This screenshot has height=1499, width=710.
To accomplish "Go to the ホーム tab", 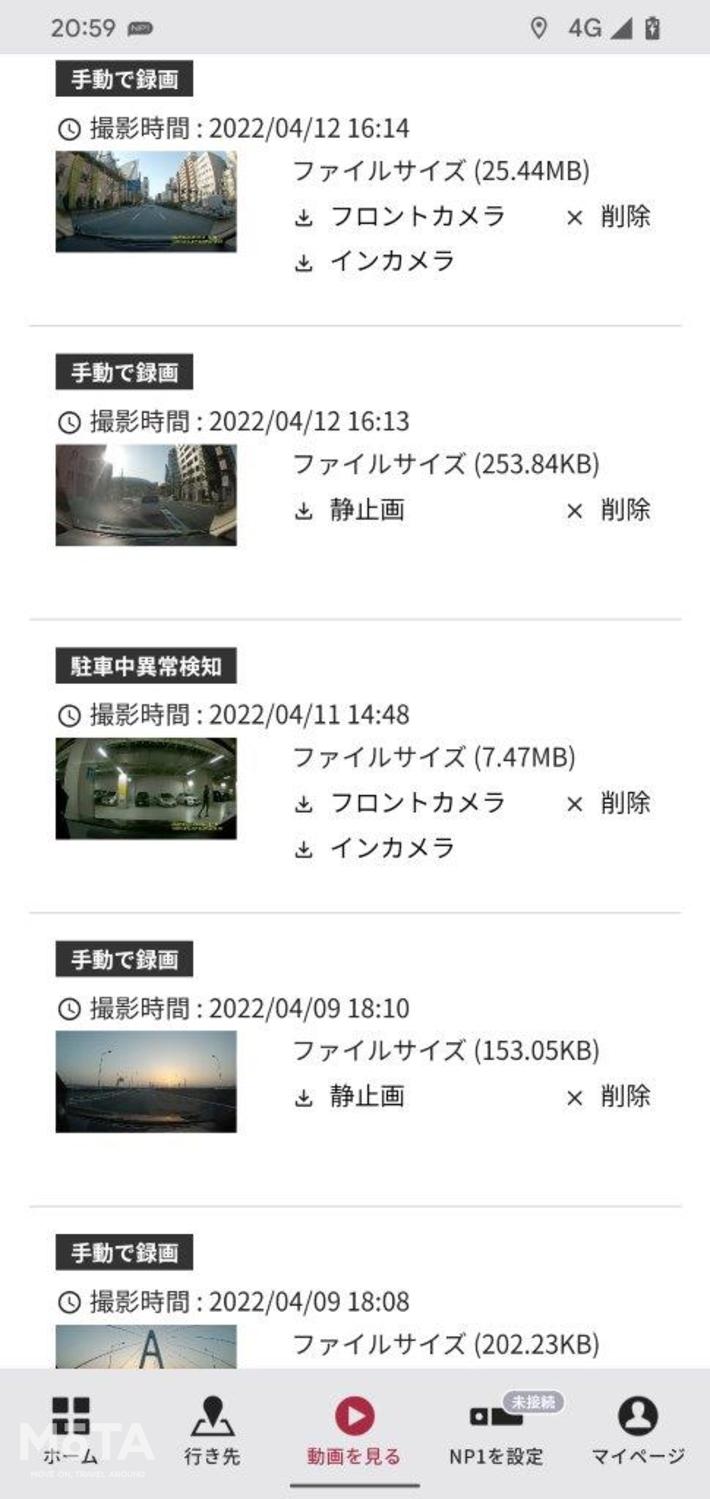I will point(71,1432).
